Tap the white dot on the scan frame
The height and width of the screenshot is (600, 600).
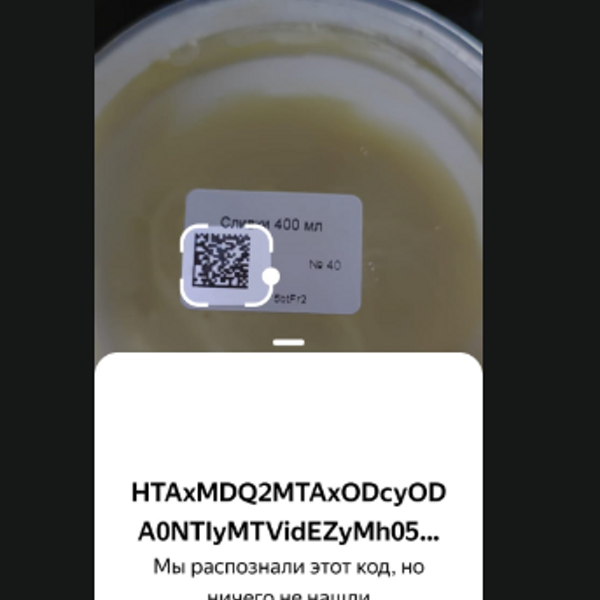click(x=270, y=276)
